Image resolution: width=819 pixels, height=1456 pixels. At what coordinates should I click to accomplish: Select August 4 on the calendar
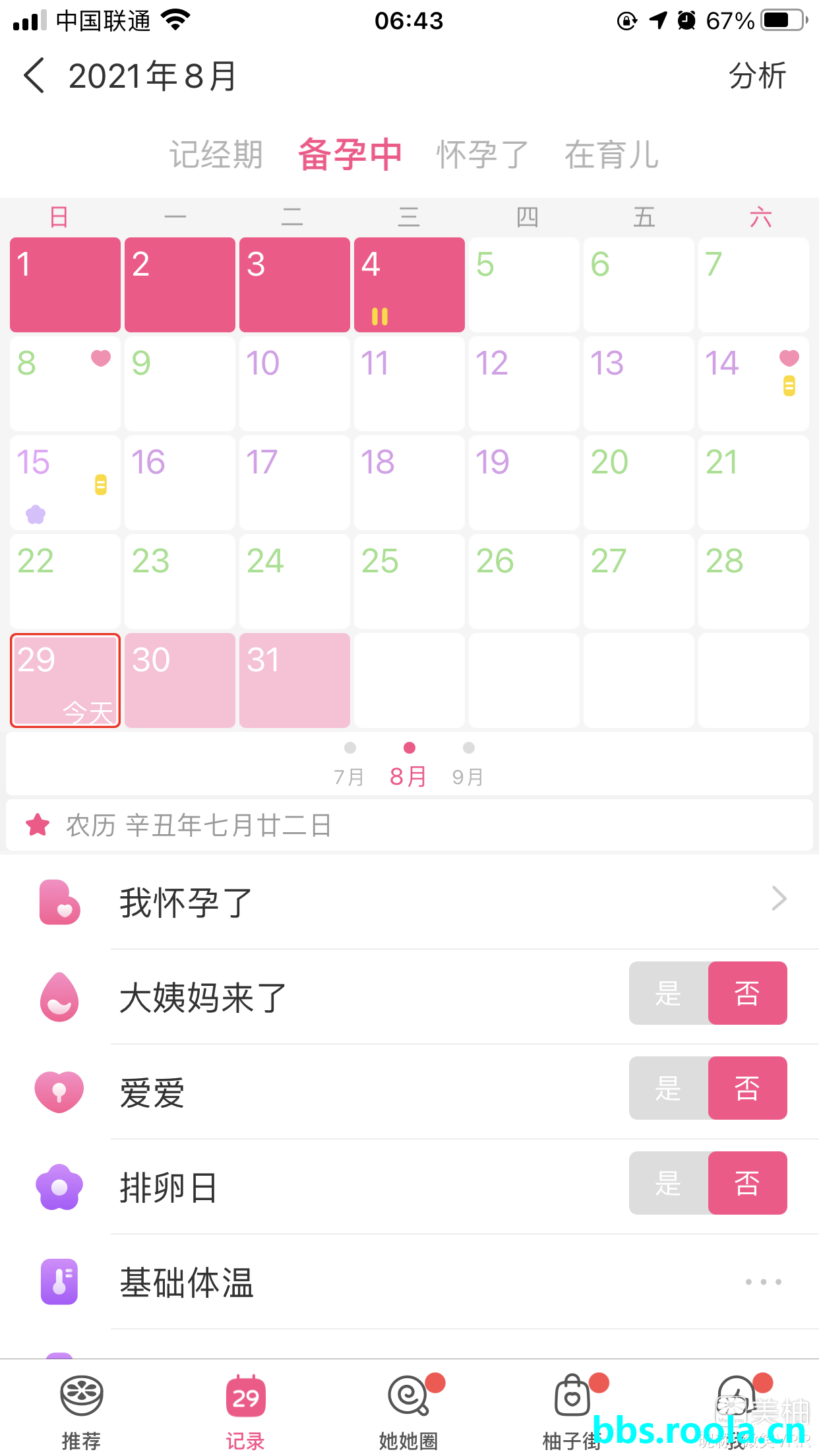[409, 285]
